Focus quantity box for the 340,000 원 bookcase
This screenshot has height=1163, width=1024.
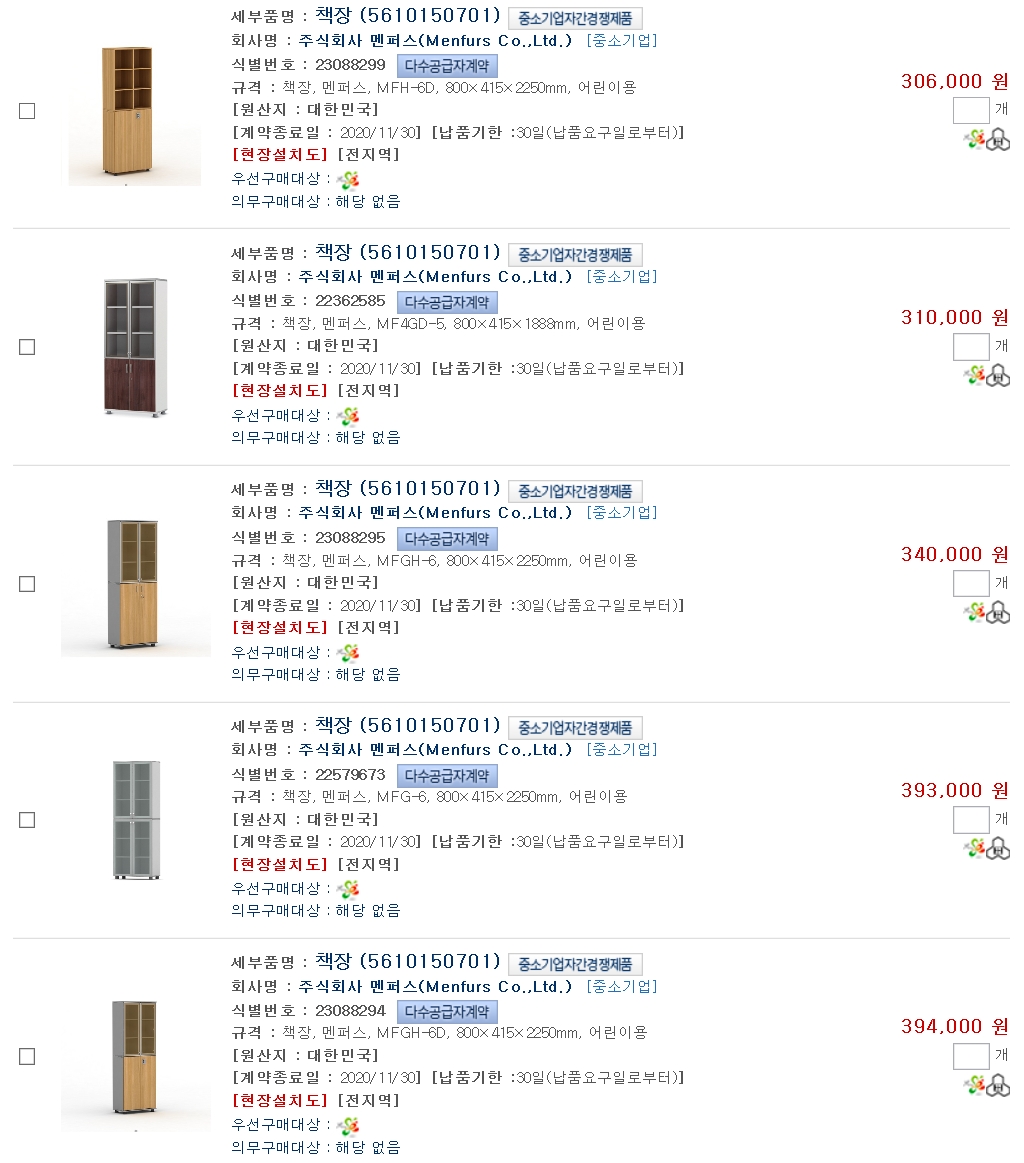tap(970, 583)
